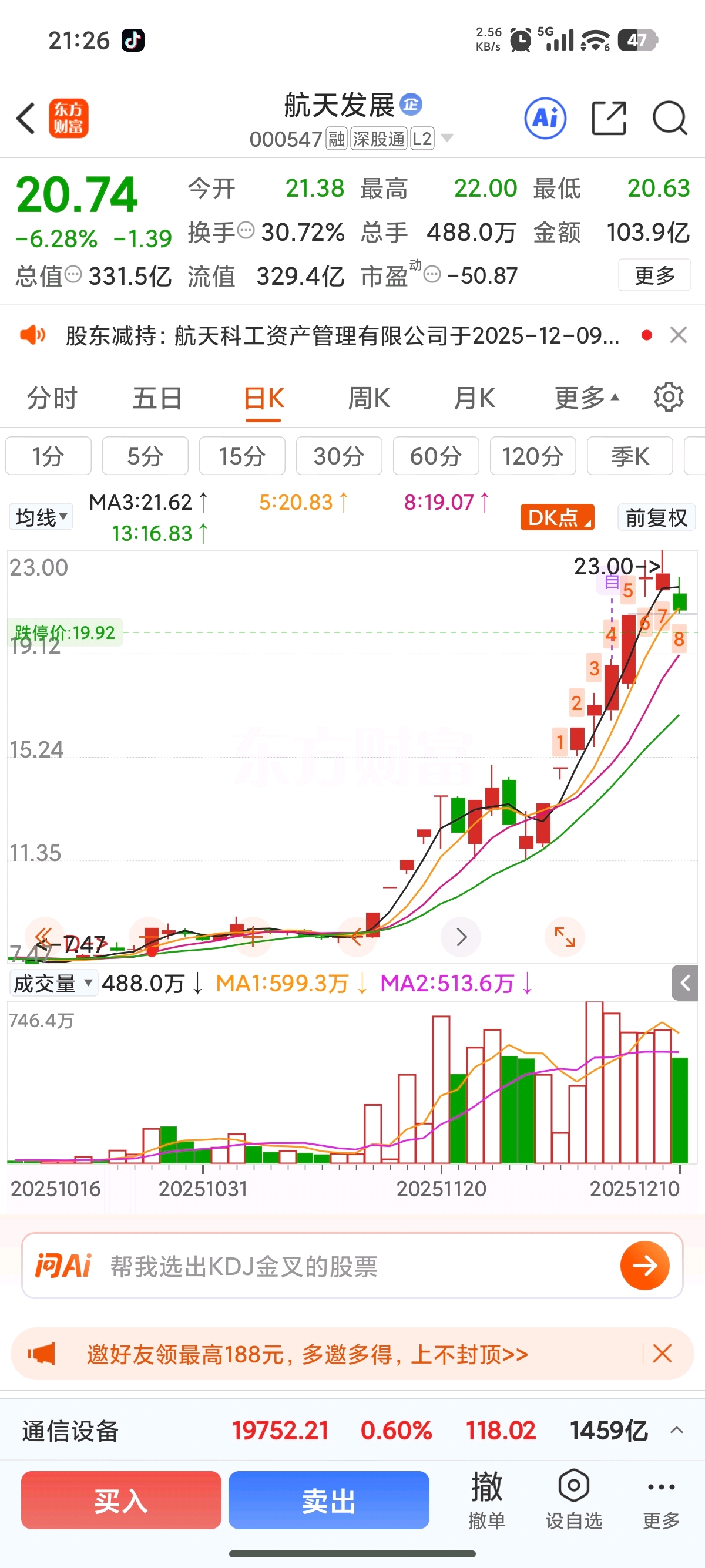Viewport: 705px width, 1568px height.
Task: Select the 月K chart tab
Action: tap(474, 399)
